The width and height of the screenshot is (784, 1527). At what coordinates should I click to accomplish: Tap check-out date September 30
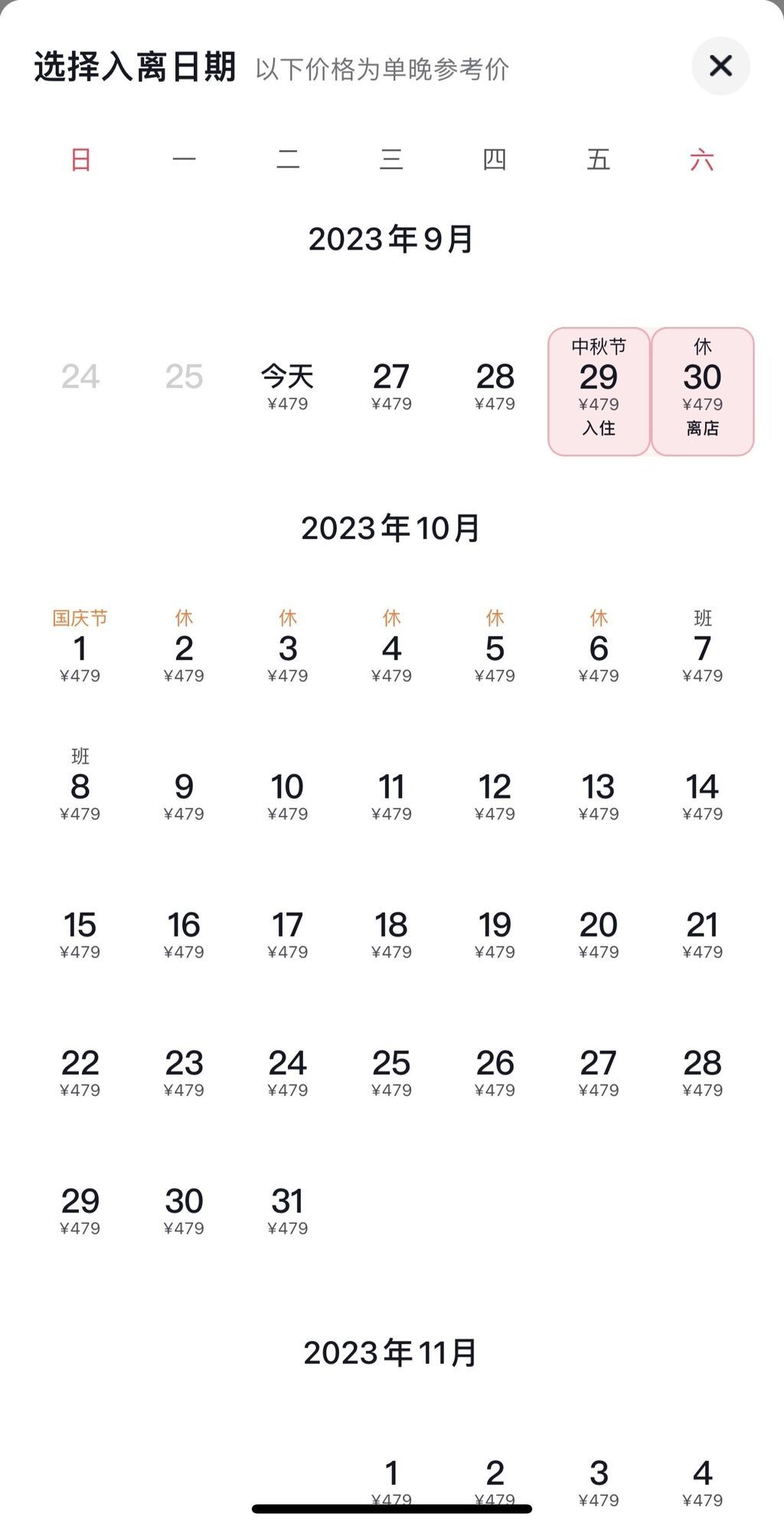pos(702,391)
